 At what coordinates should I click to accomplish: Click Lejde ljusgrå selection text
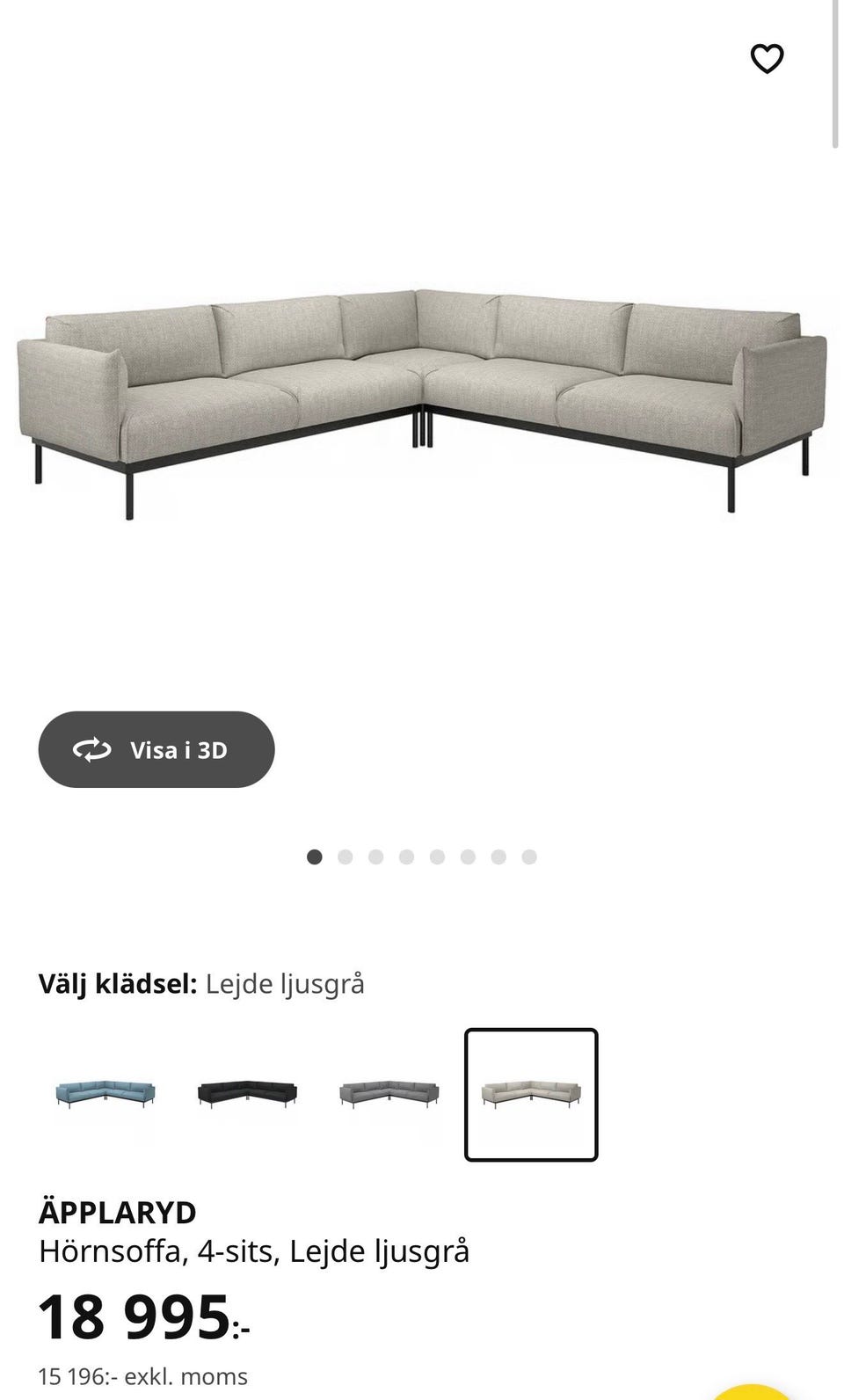pos(286,984)
